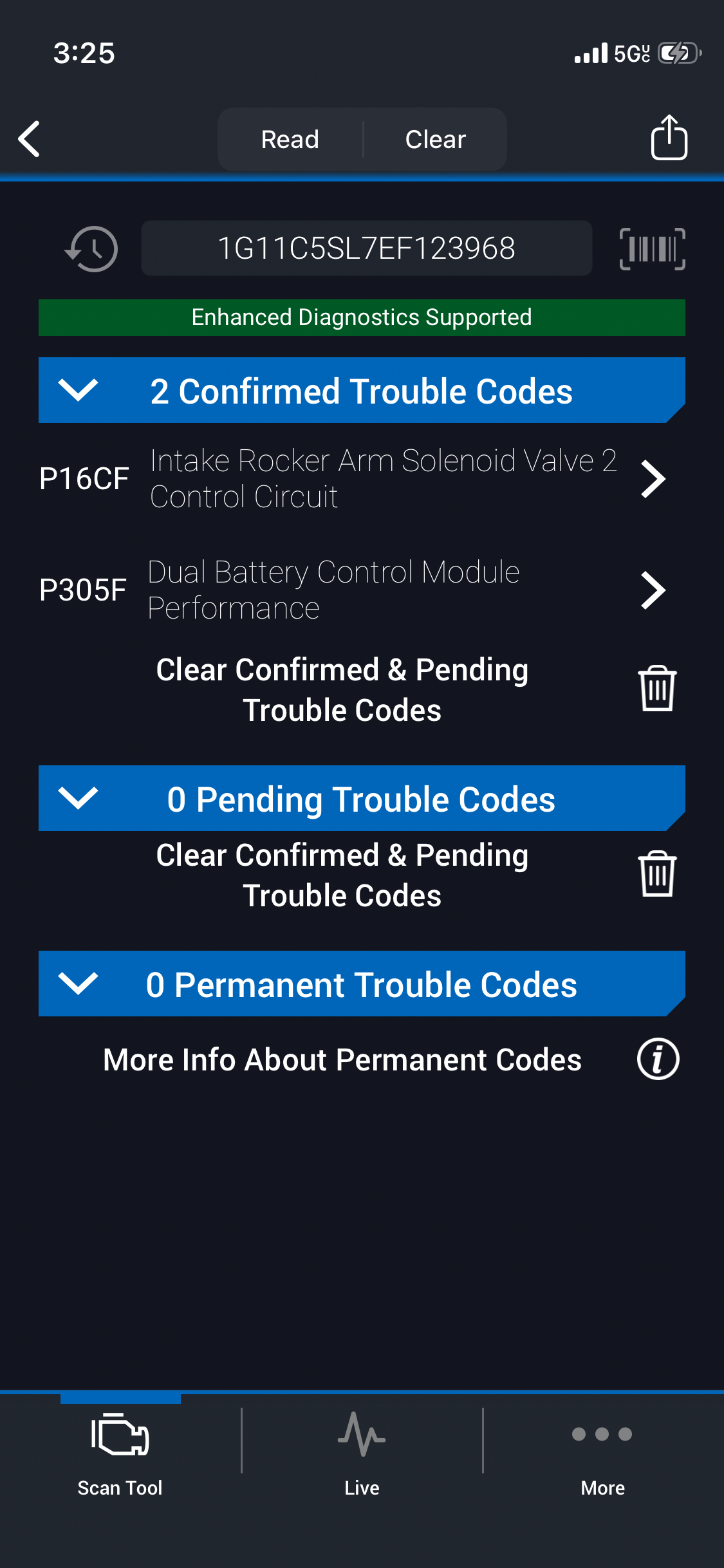Open details for code P16CF

pos(653,479)
